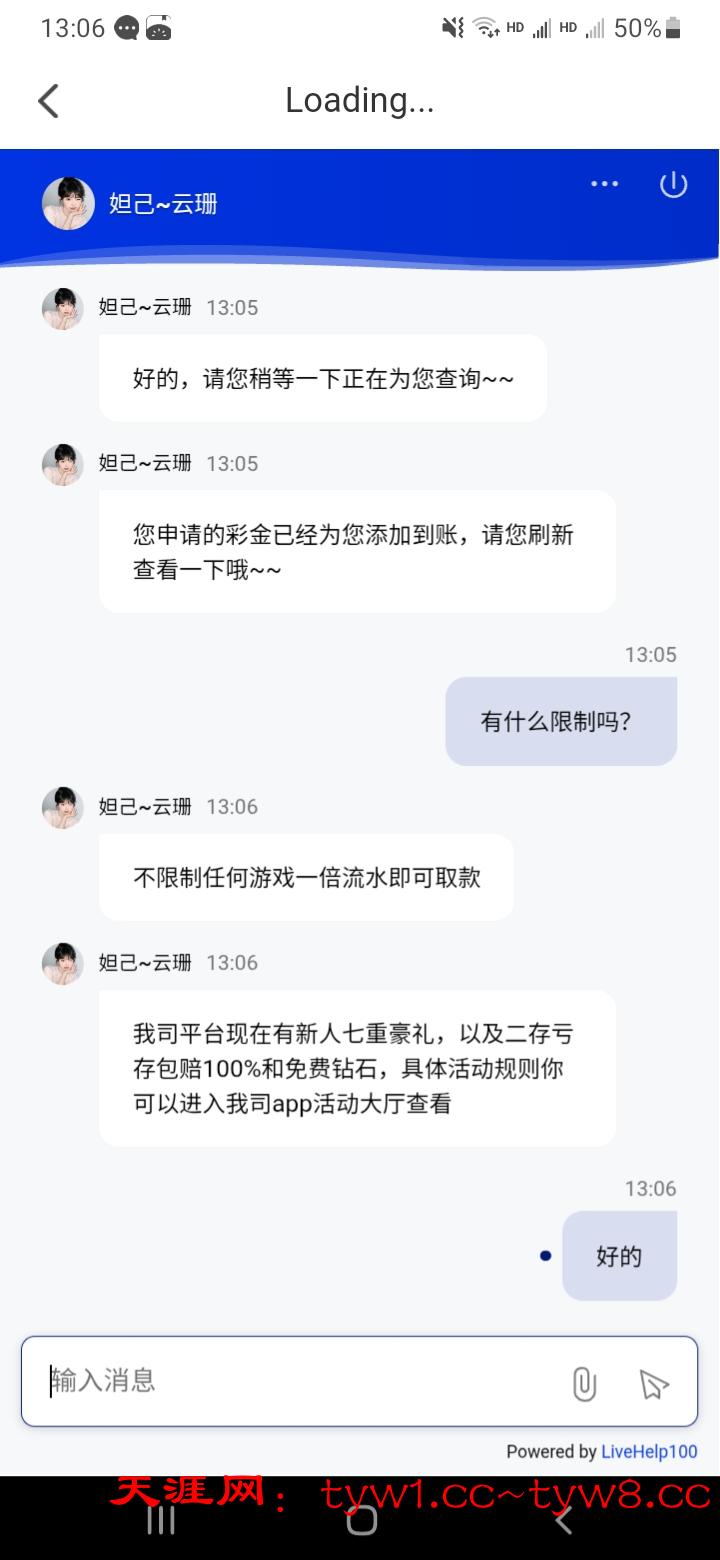Attach a file with the paperclip icon
Image resolution: width=720 pixels, height=1560 pixels.
tap(584, 1384)
